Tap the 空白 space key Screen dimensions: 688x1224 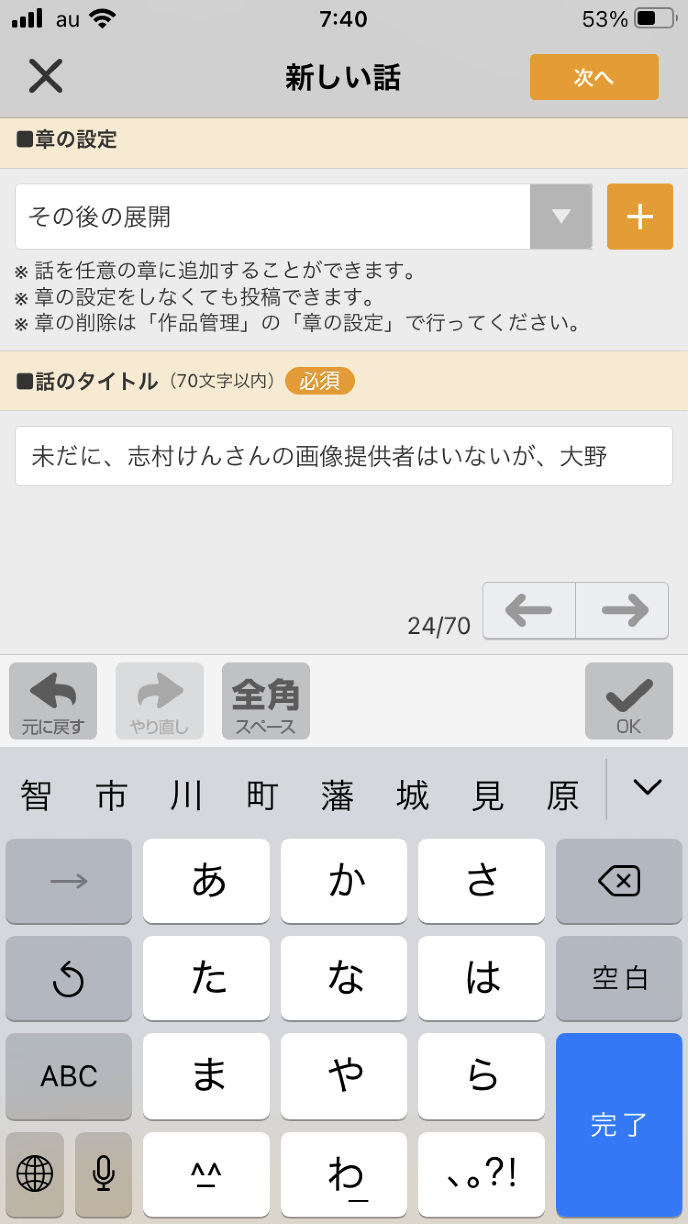[x=618, y=978]
